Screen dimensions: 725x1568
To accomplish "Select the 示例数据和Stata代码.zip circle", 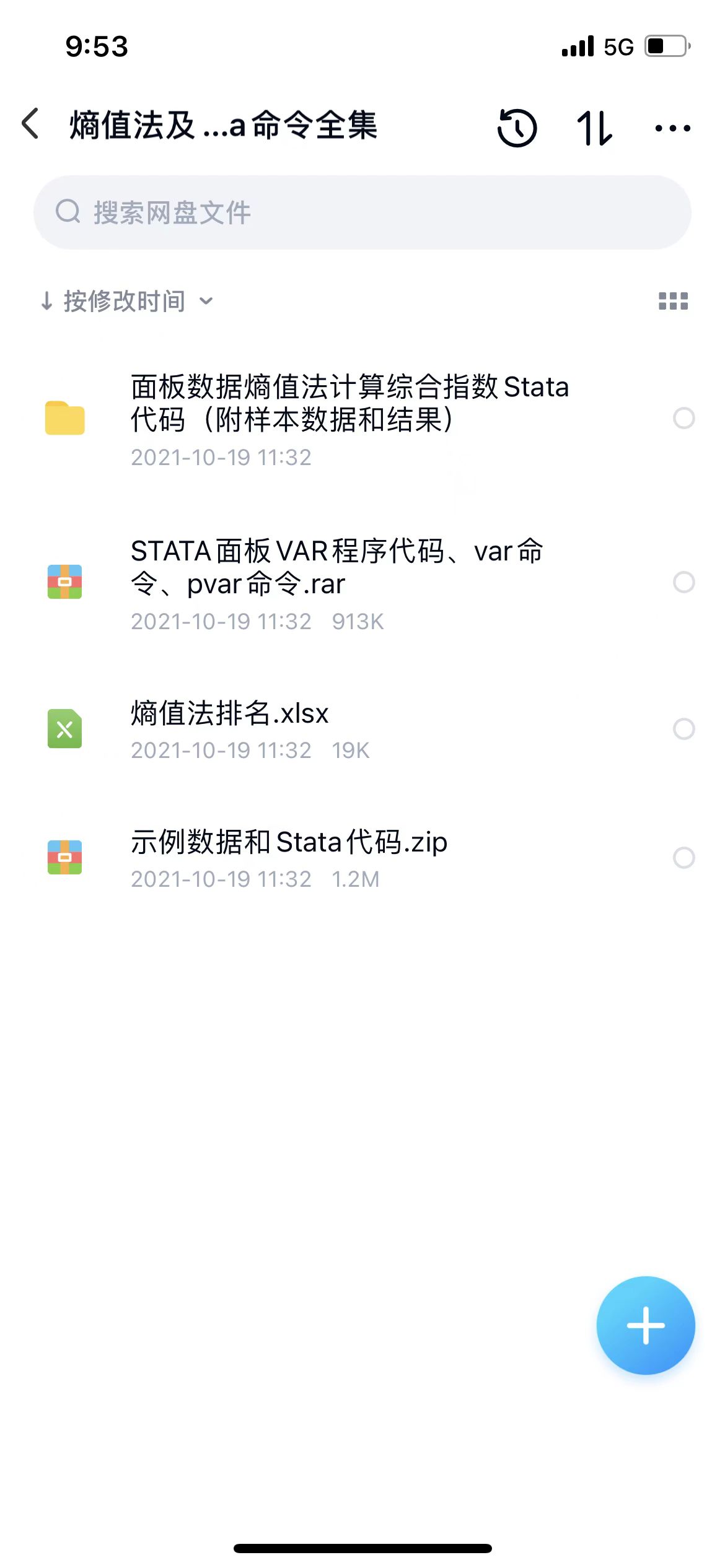I will pyautogui.click(x=683, y=858).
